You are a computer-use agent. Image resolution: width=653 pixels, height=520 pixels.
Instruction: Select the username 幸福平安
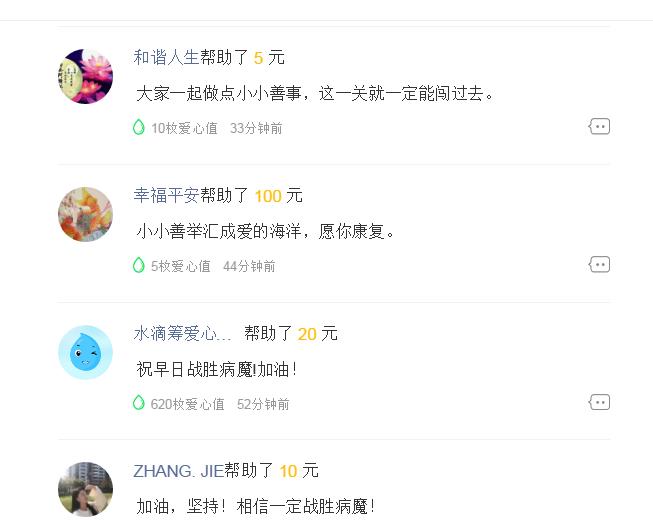click(x=166, y=196)
